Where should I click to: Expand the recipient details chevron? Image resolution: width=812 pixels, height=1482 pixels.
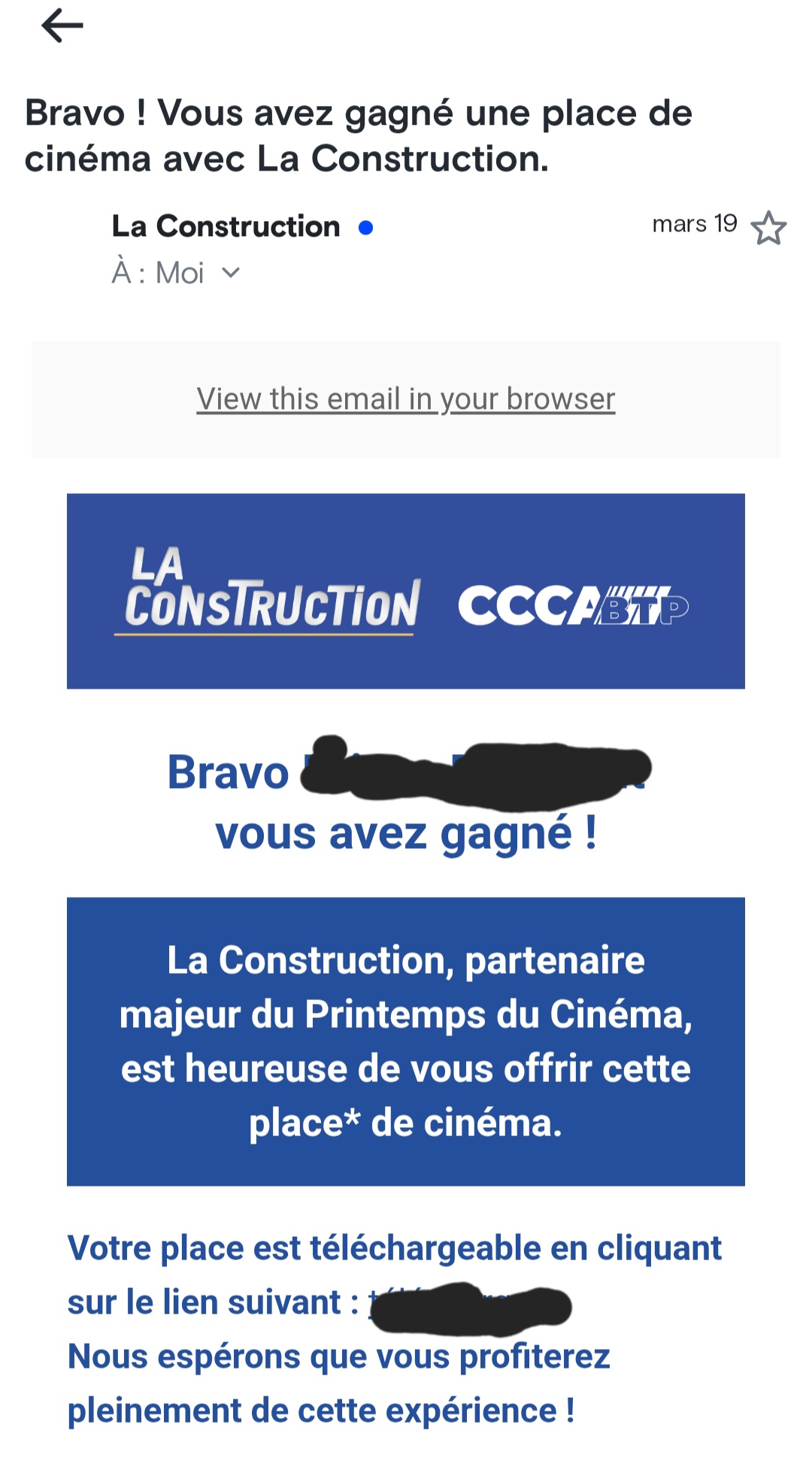click(x=232, y=272)
